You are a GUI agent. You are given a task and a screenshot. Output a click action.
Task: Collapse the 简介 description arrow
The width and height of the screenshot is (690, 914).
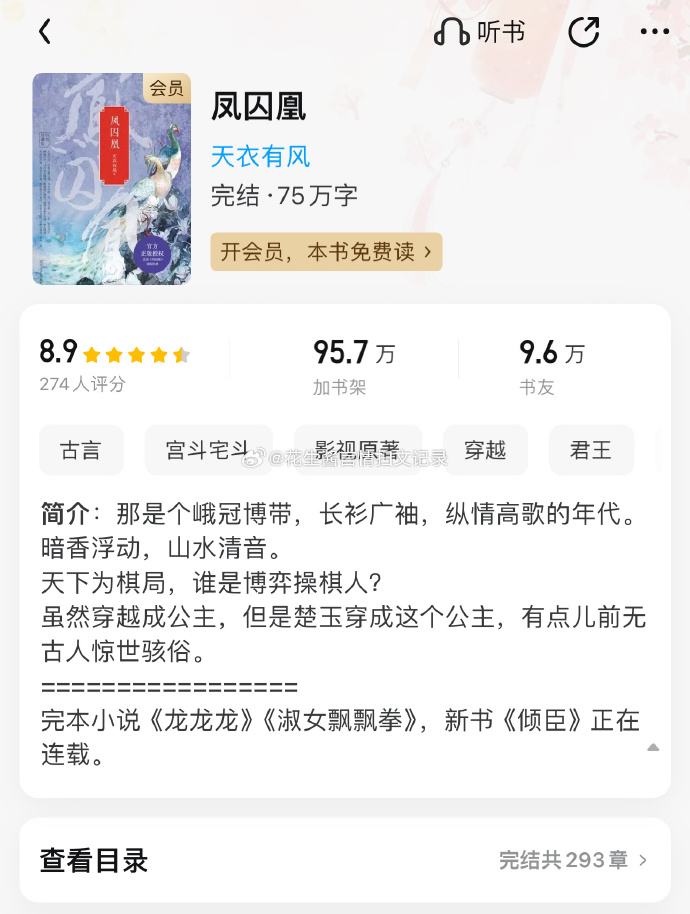pos(653,747)
